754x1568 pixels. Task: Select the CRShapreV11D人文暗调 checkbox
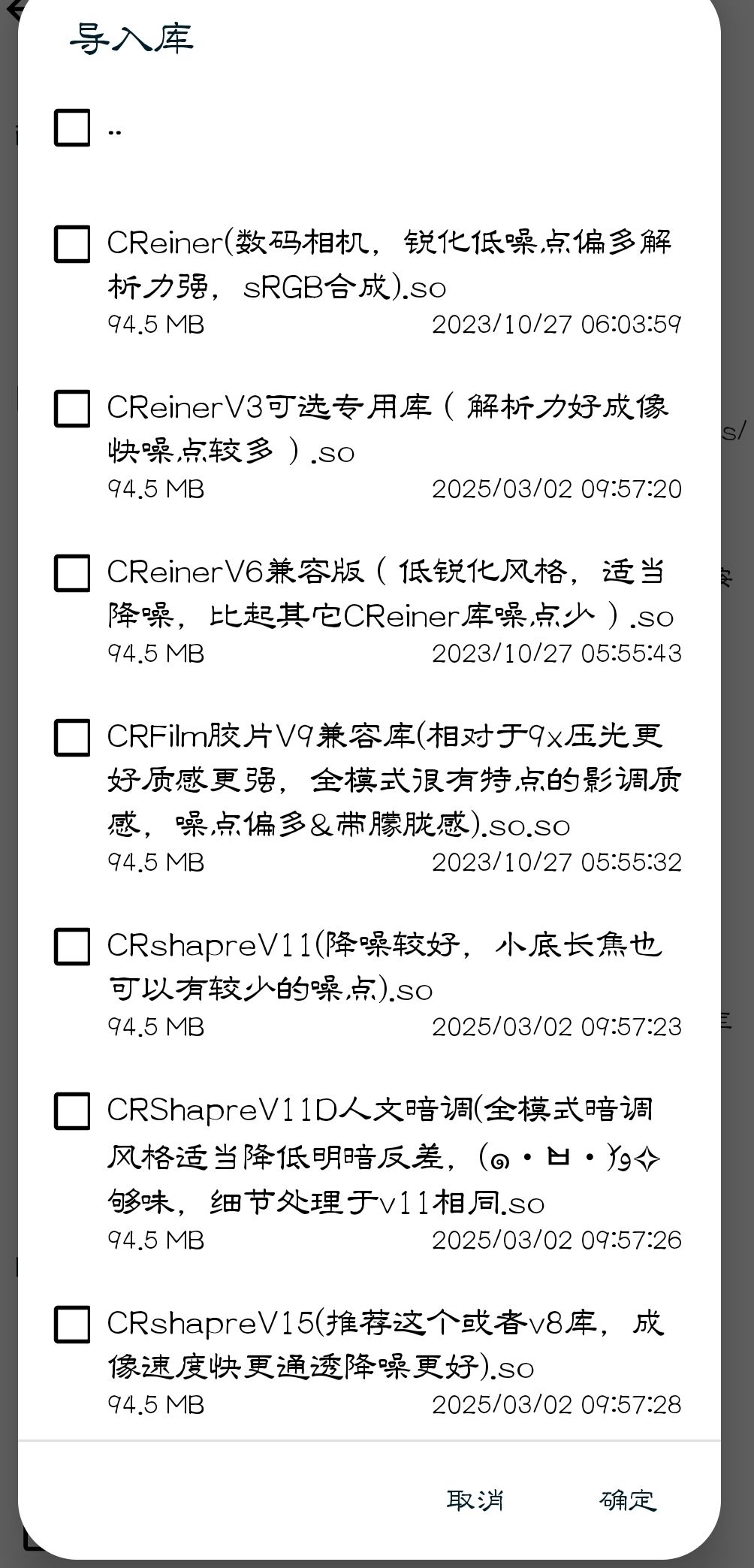pyautogui.click(x=72, y=1110)
